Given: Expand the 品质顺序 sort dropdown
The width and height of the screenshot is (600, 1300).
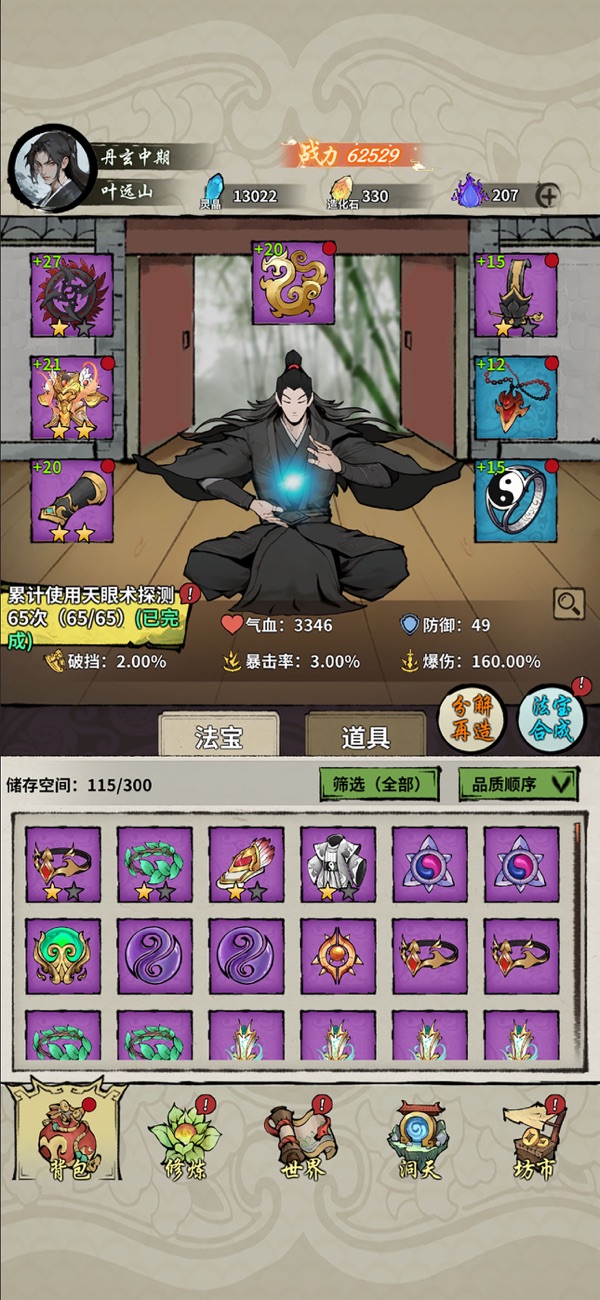Looking at the screenshot, I should 518,784.
